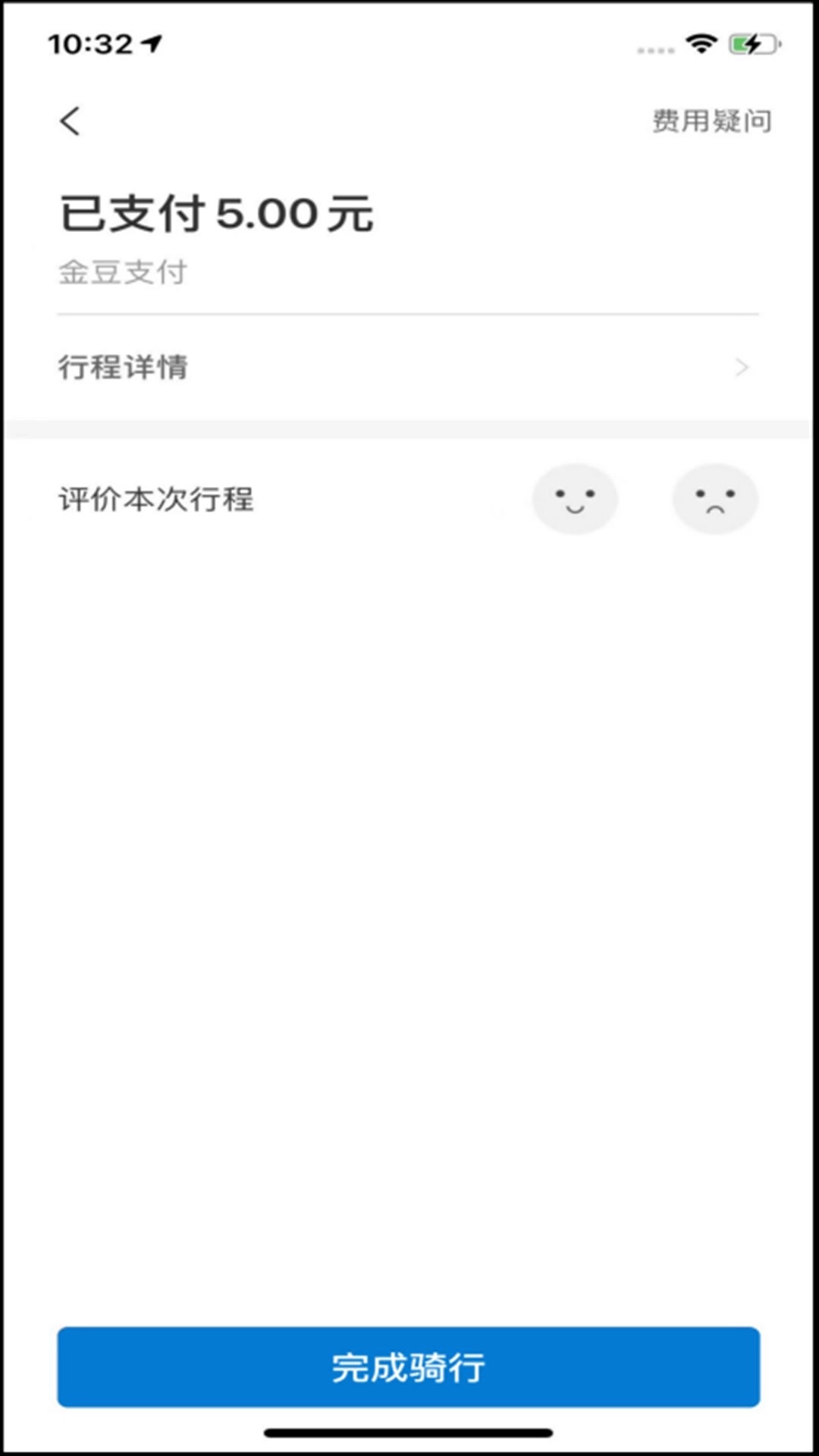The image size is (819, 1456).
Task: Select the smiley face to rate the ride
Action: [576, 499]
